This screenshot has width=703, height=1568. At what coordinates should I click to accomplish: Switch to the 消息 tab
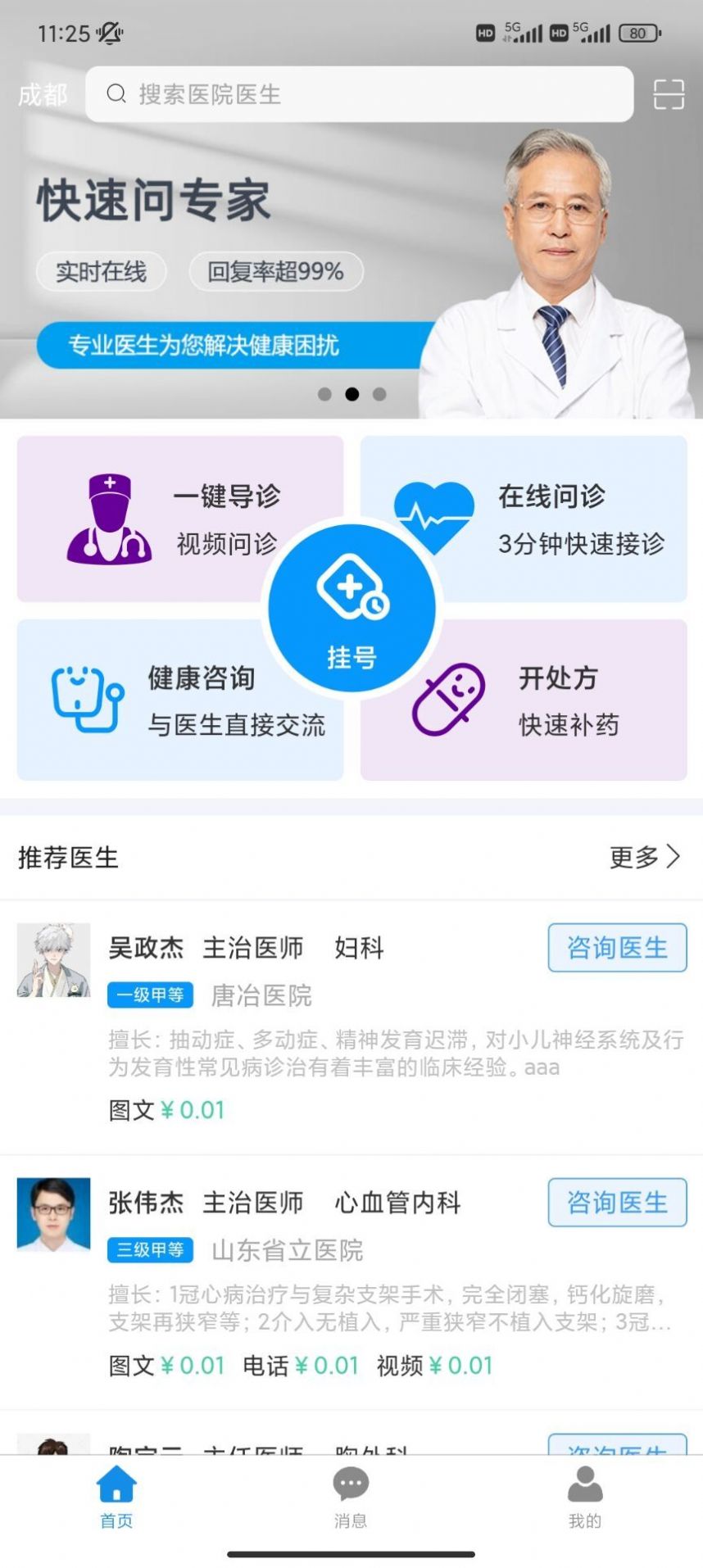351,1498
